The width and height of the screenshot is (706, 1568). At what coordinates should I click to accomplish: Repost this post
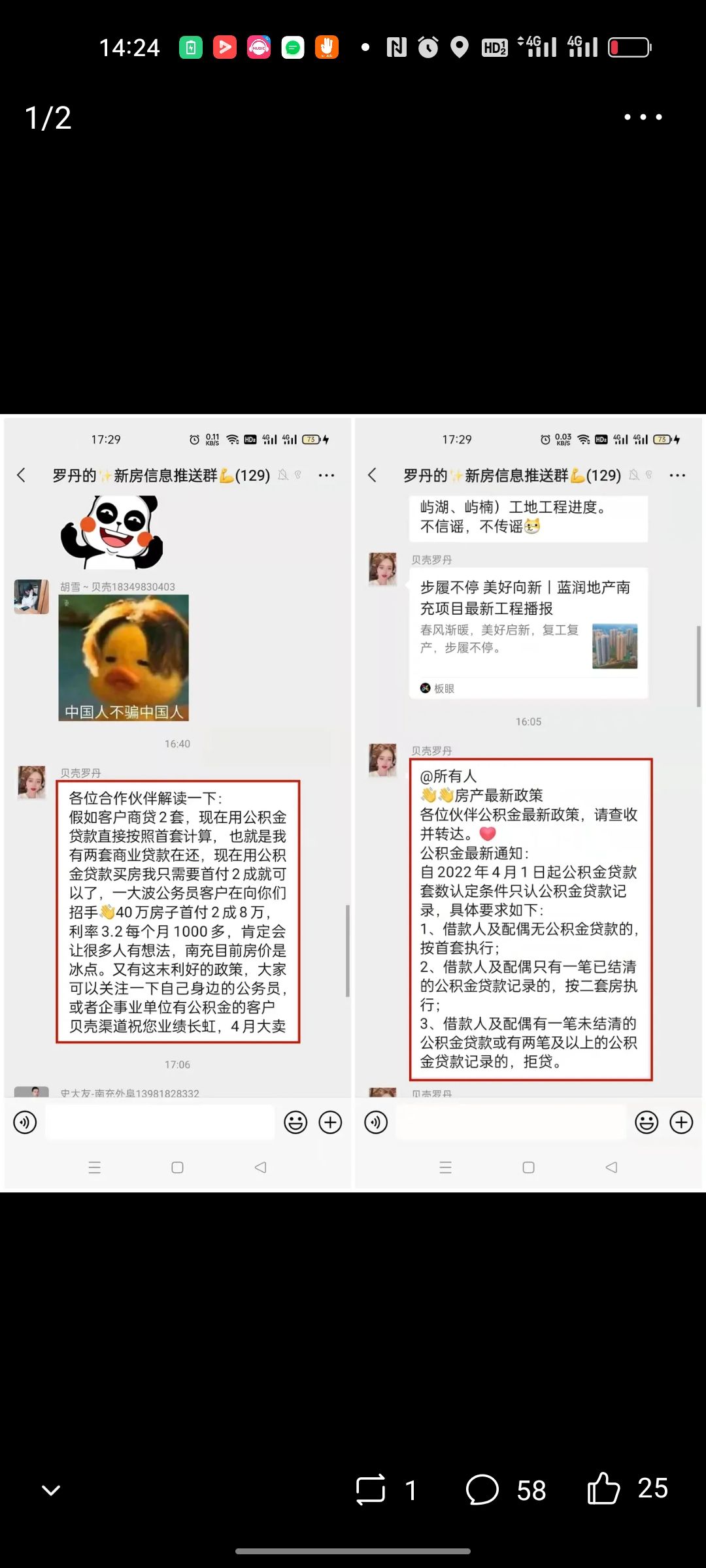pos(371,1490)
